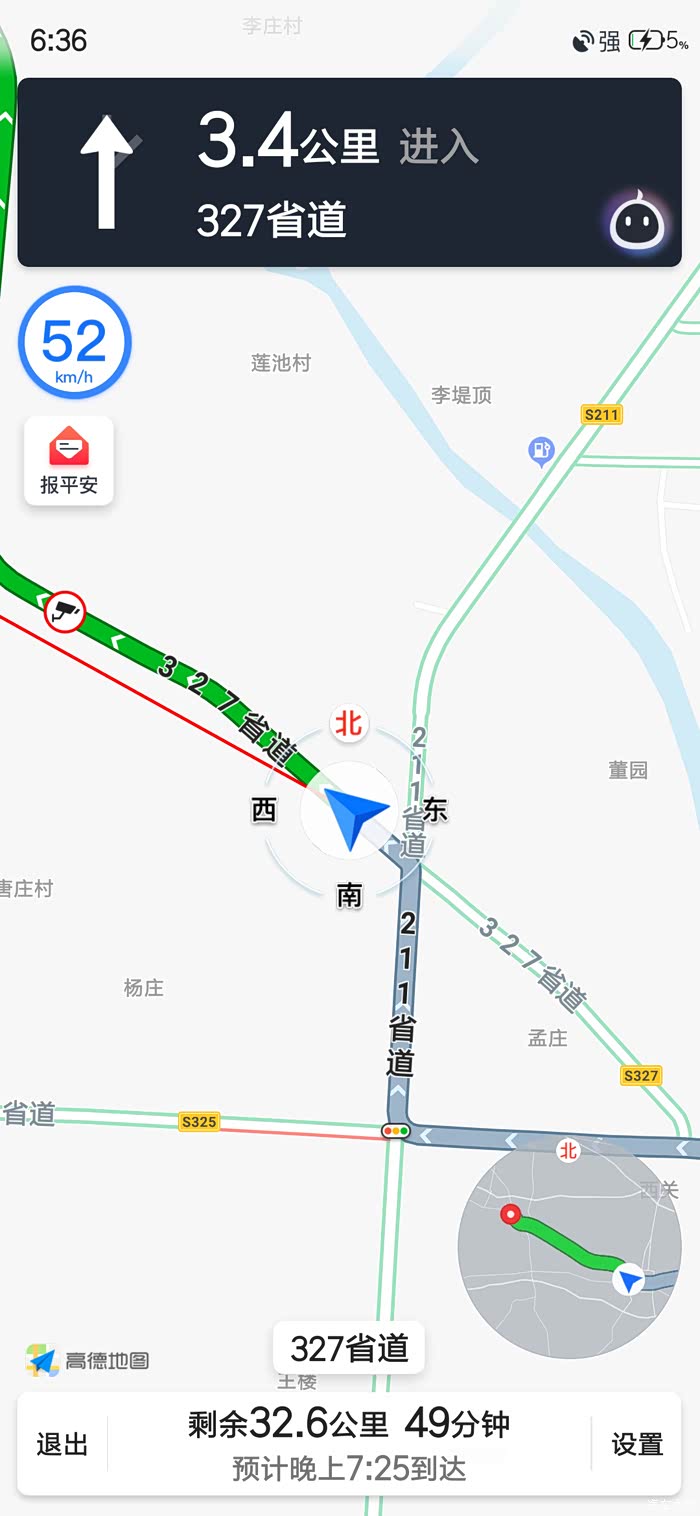Open the 设置 navigation settings
700x1516 pixels.
(637, 1444)
